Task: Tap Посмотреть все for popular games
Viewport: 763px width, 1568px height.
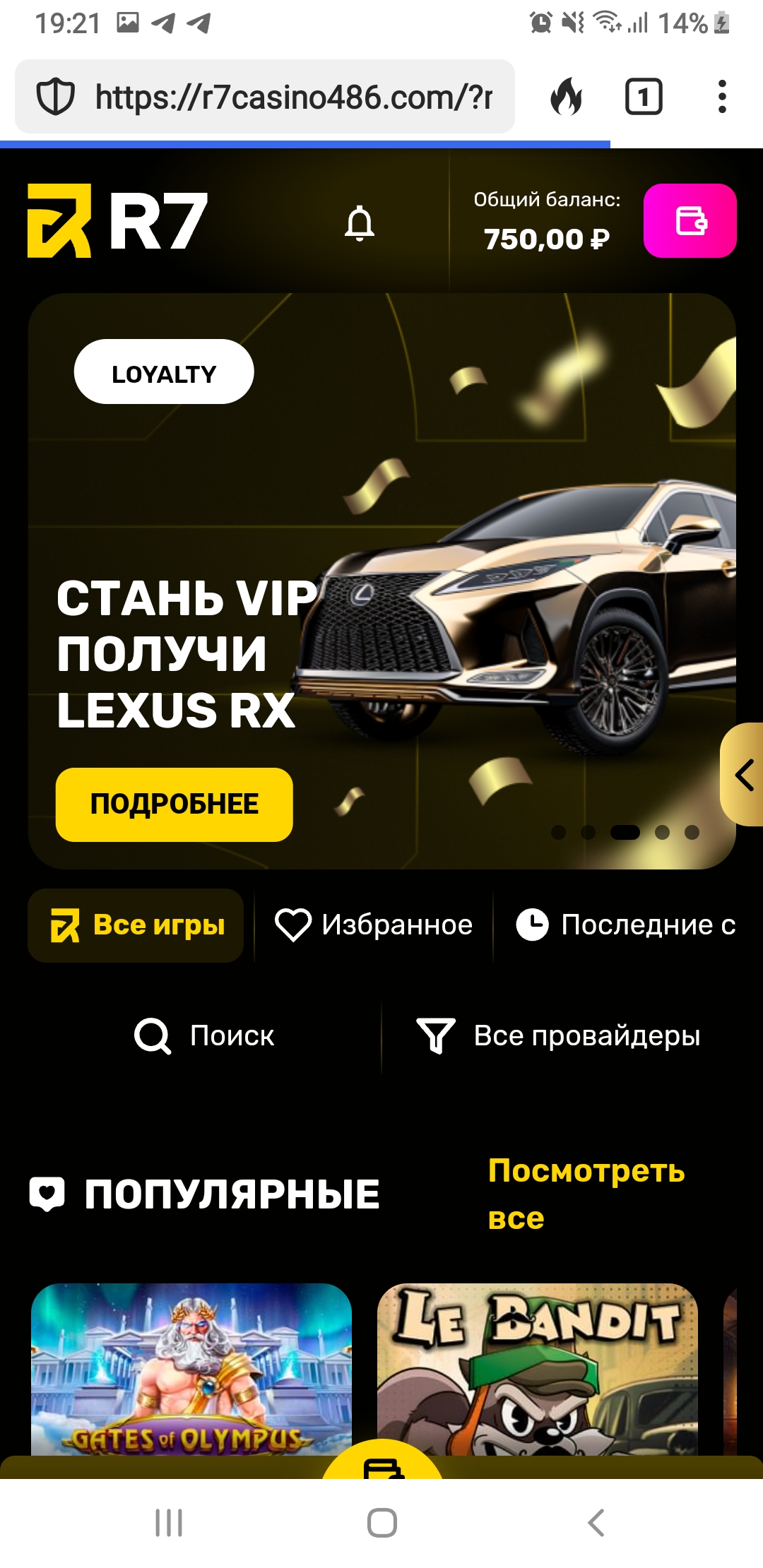Action: [x=586, y=1194]
